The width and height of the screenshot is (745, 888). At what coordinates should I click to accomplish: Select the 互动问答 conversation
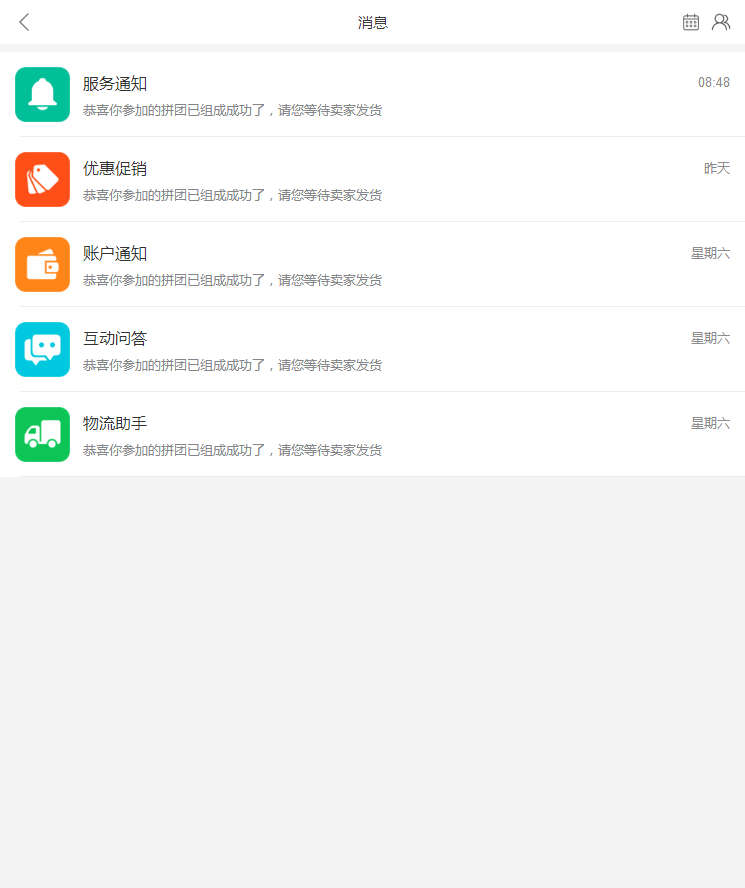tap(372, 350)
